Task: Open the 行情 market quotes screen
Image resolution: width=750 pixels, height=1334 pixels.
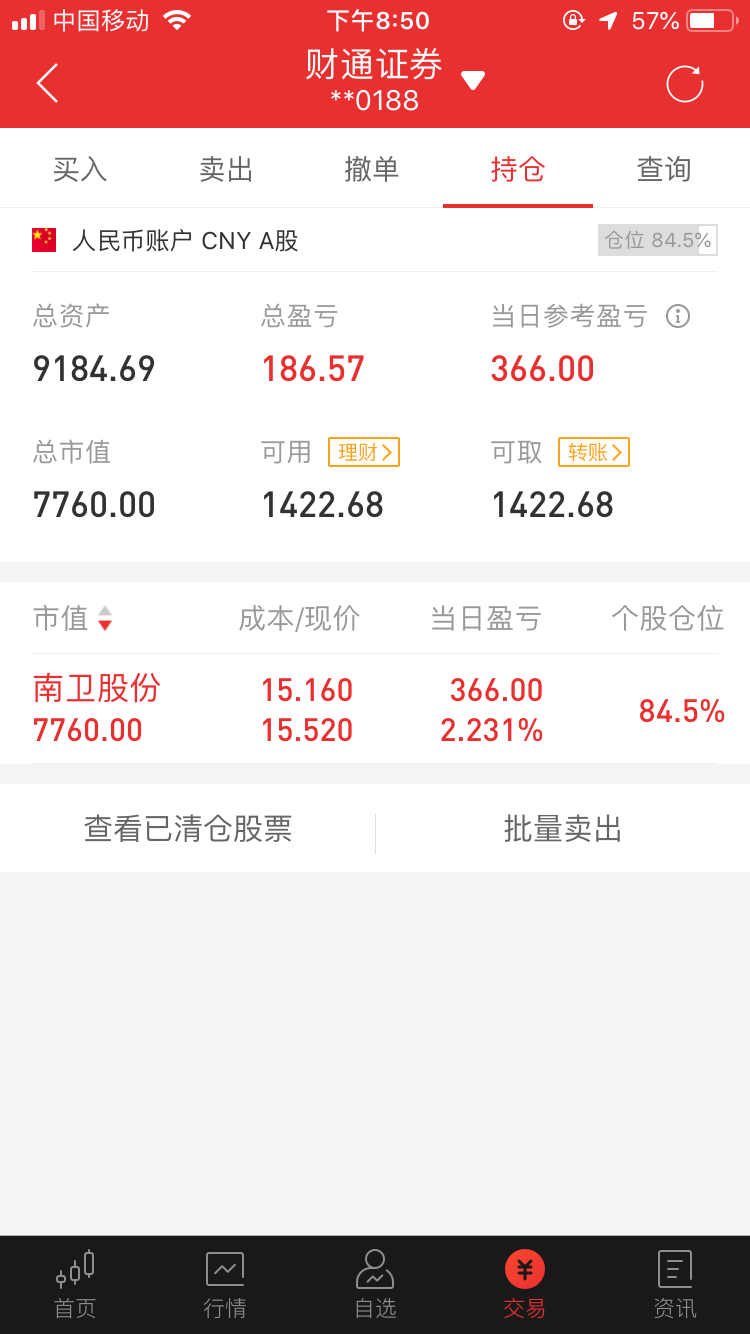Action: click(224, 1285)
